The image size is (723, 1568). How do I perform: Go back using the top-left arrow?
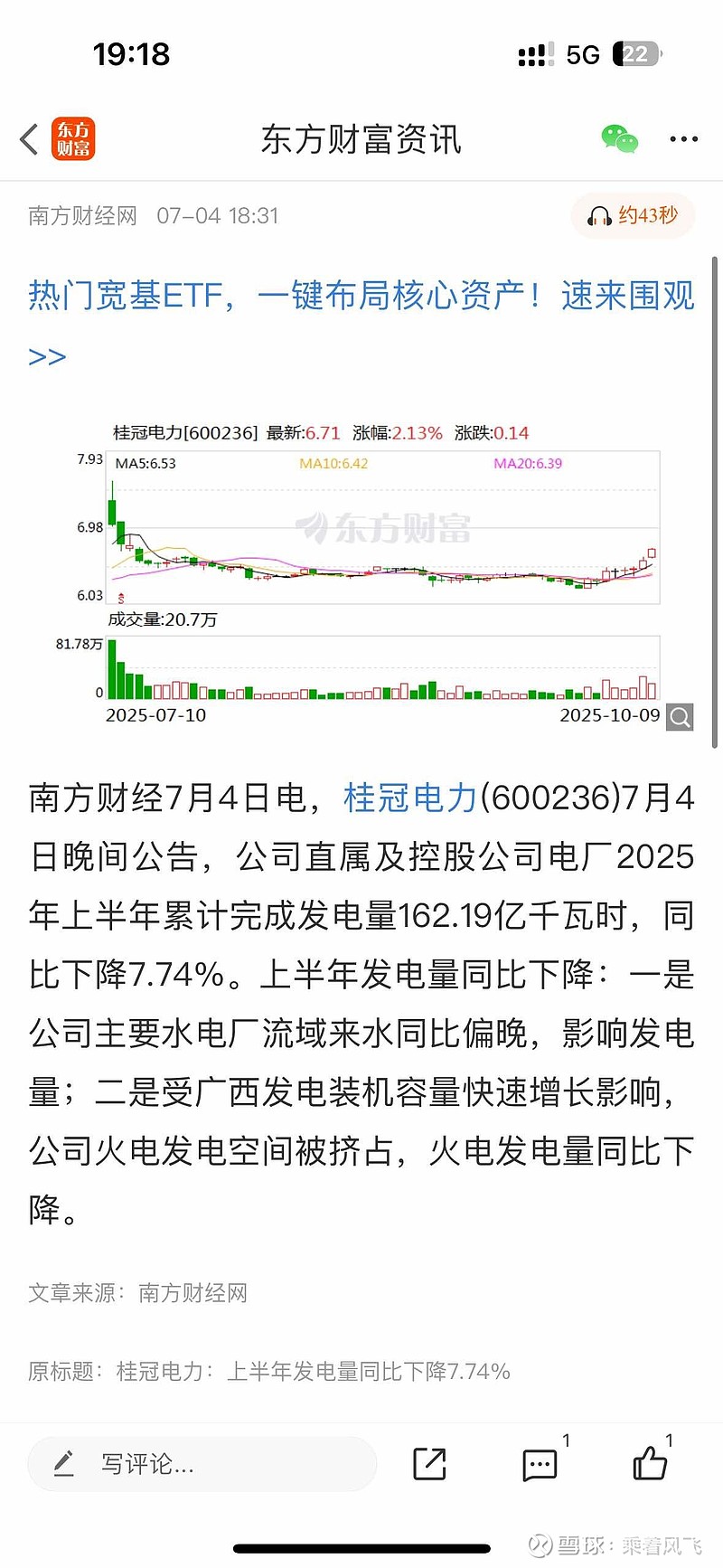pos(29,139)
